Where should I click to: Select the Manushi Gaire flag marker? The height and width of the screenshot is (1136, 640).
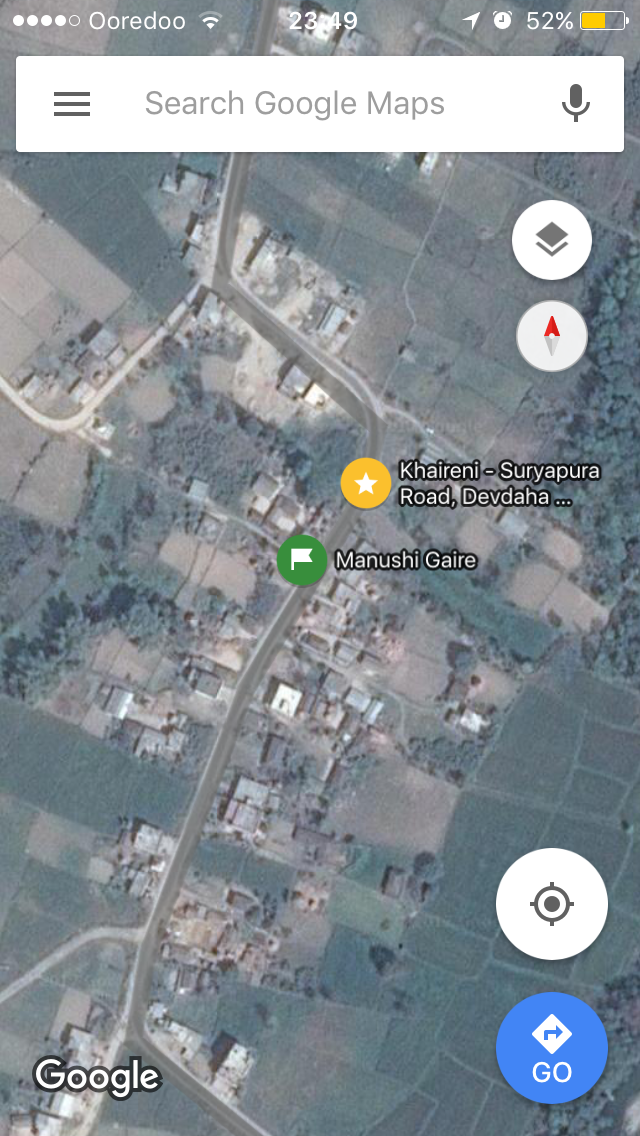pos(302,560)
